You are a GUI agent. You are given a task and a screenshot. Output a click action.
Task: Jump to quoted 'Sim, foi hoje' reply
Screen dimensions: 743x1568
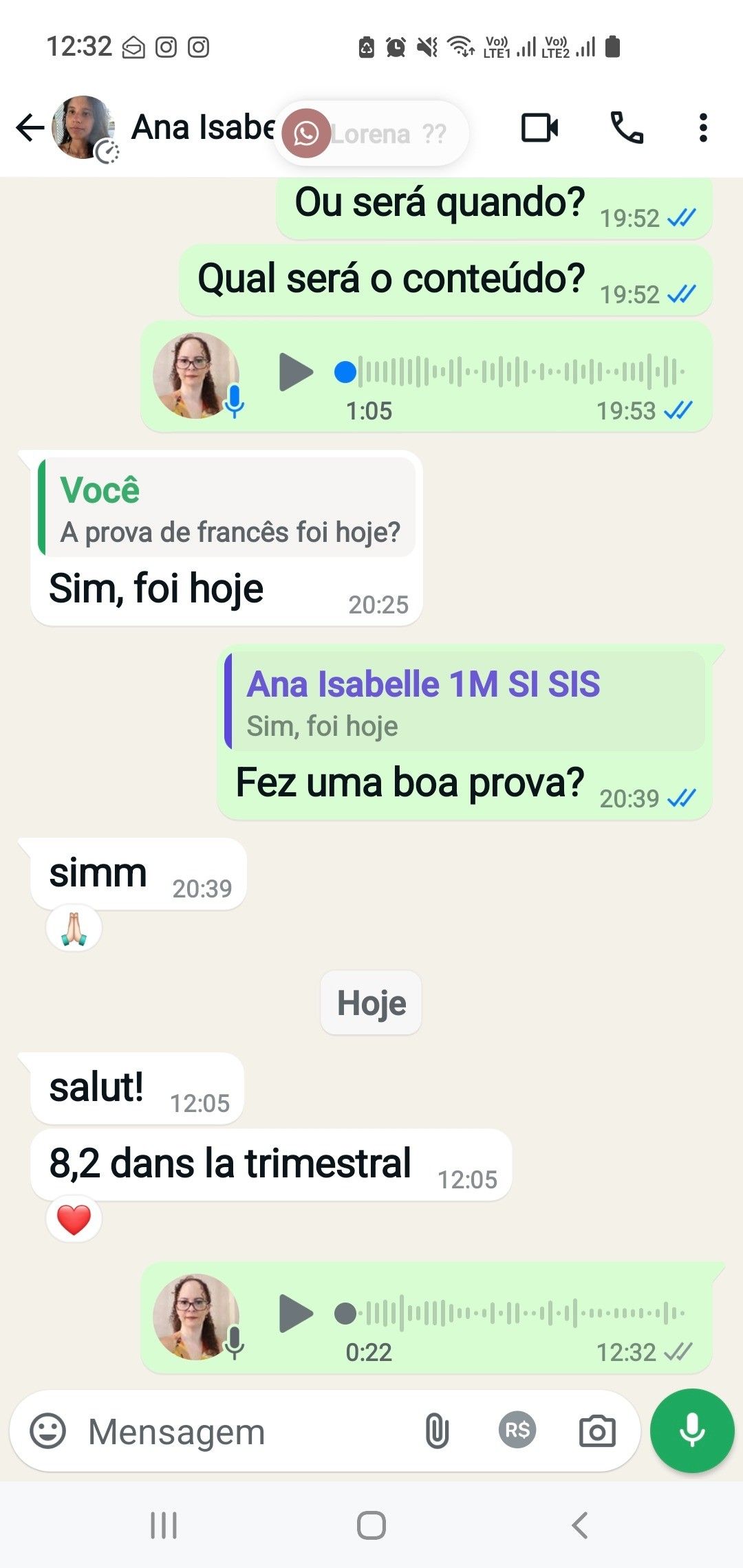tap(465, 703)
